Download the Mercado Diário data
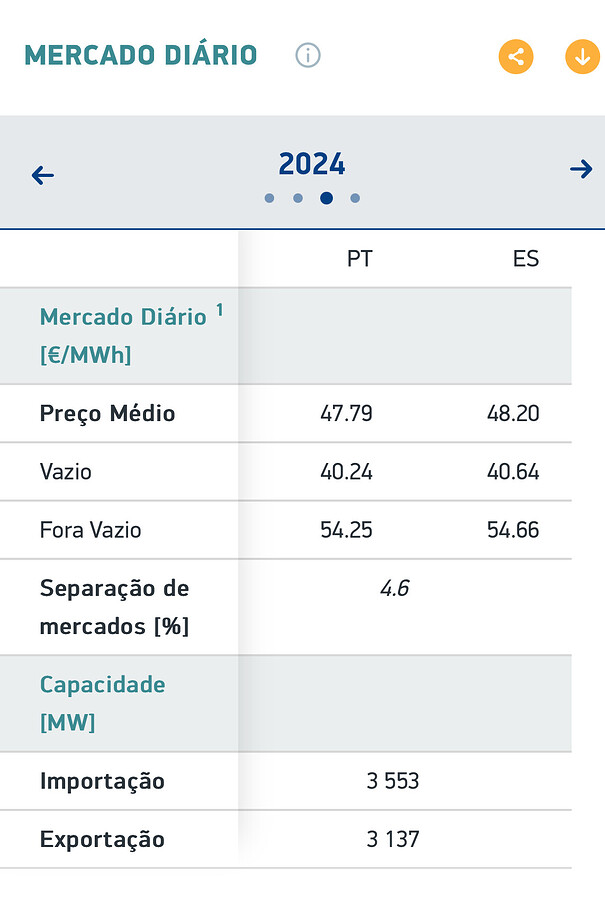Viewport: 605px width, 900px height. pos(582,56)
